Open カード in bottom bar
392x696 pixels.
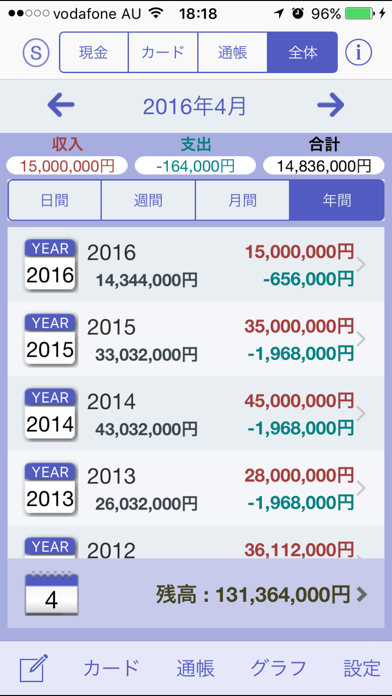pyautogui.click(x=111, y=668)
